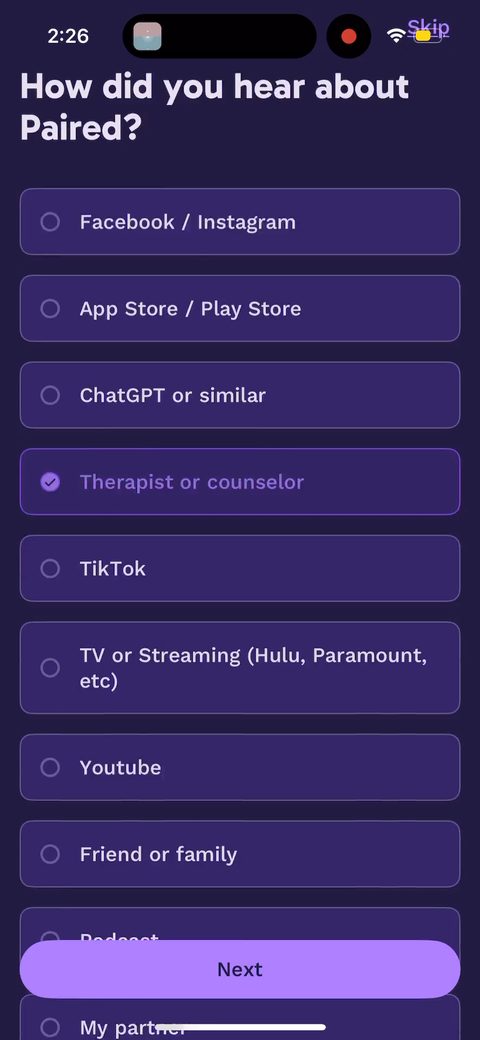The image size is (480, 1040).
Task: Select TikTok as the source
Action: pyautogui.click(x=240, y=568)
